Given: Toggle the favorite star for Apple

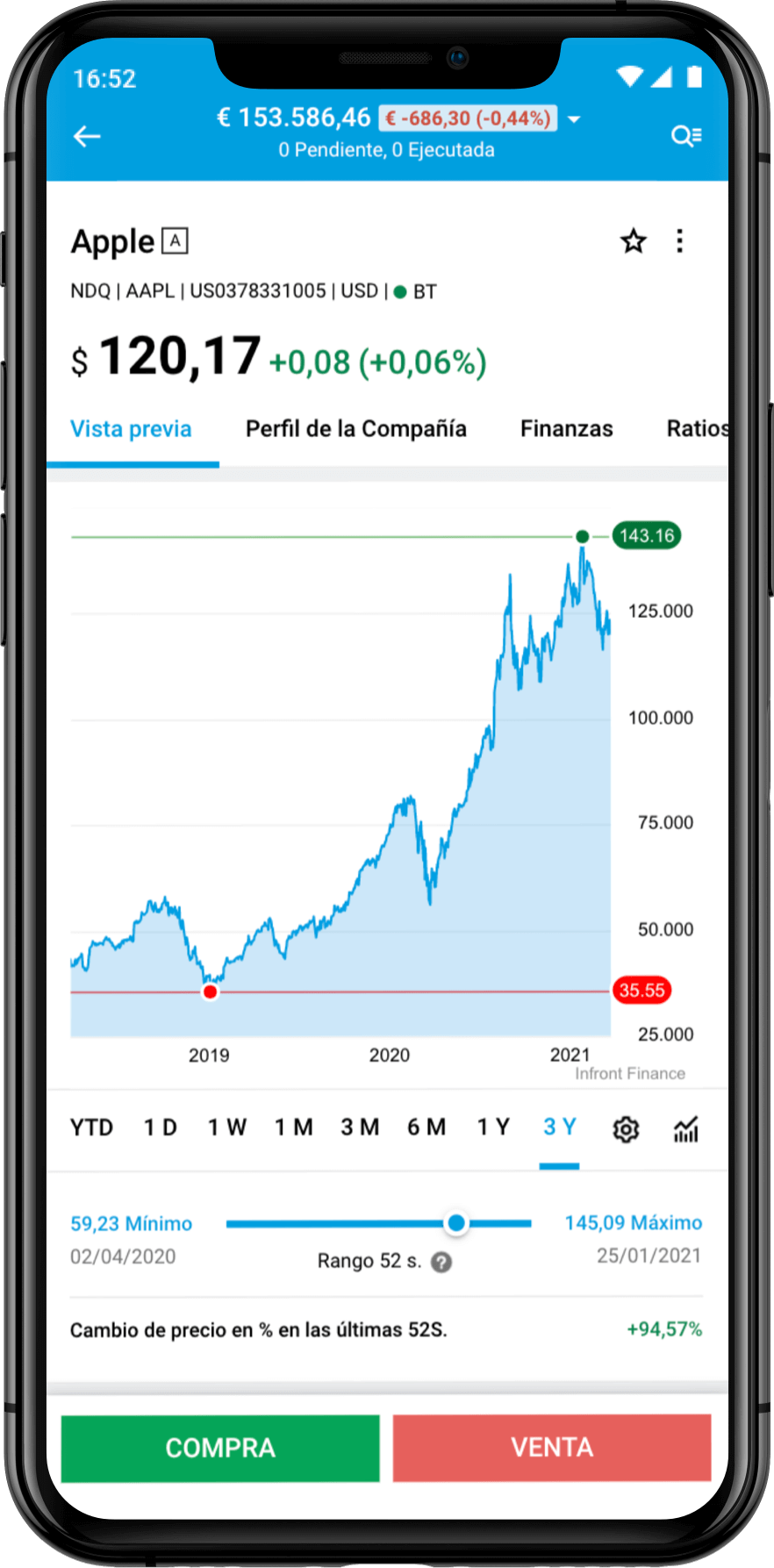Looking at the screenshot, I should pyautogui.click(x=633, y=240).
